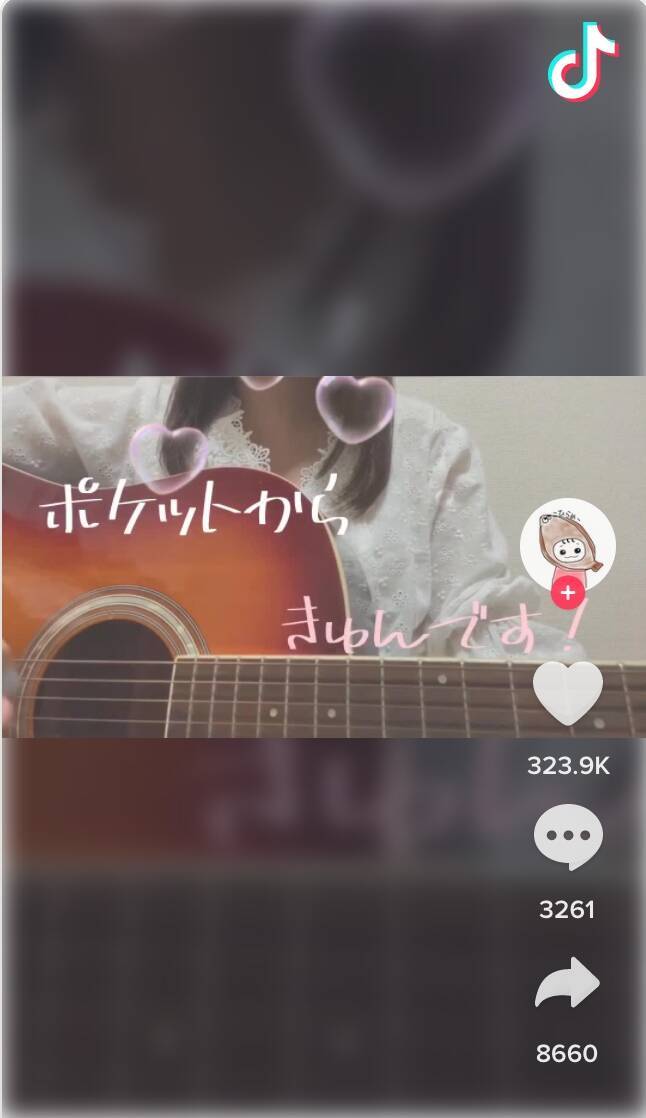Open the creator's profile avatar
The height and width of the screenshot is (1118, 646).
click(x=568, y=541)
